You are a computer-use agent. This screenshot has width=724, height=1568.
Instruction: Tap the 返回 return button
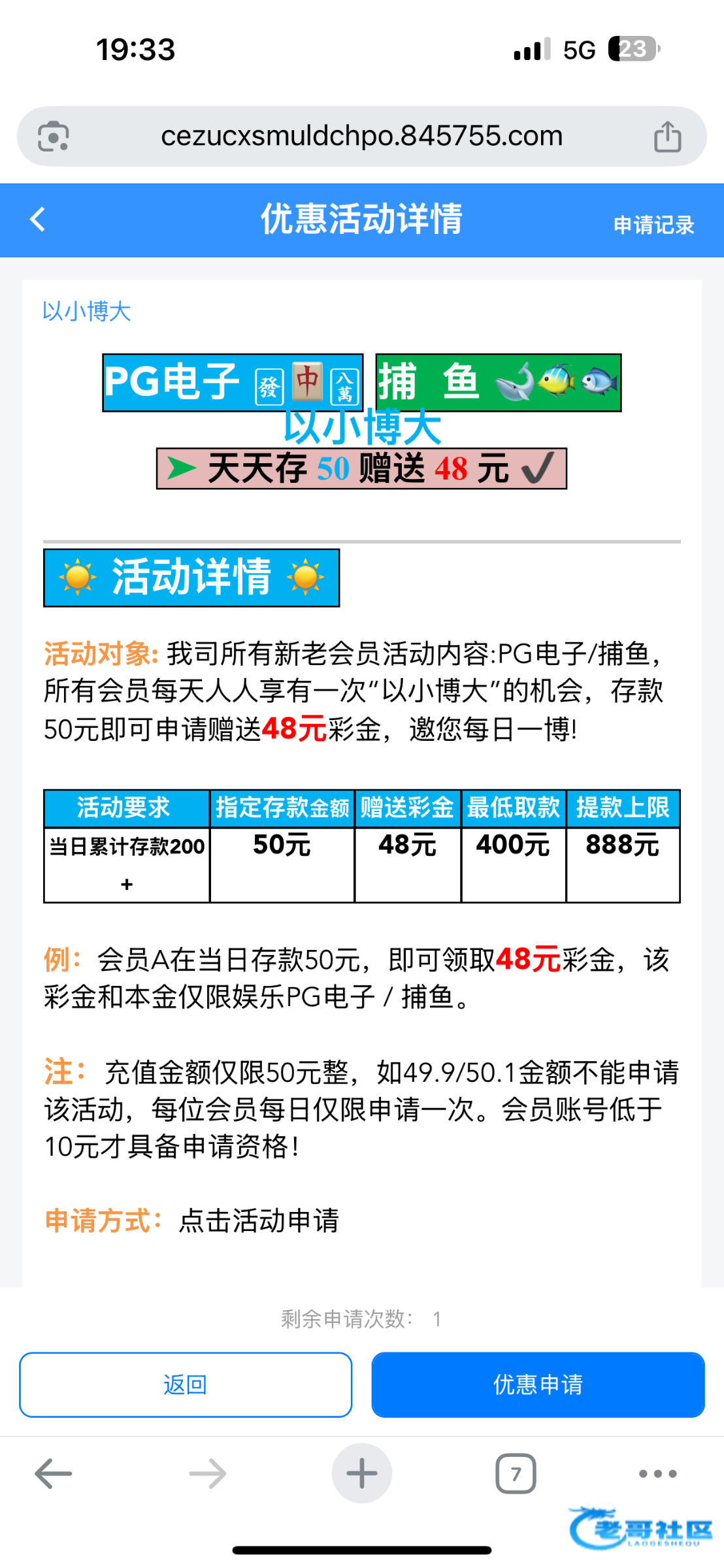pos(186,1384)
